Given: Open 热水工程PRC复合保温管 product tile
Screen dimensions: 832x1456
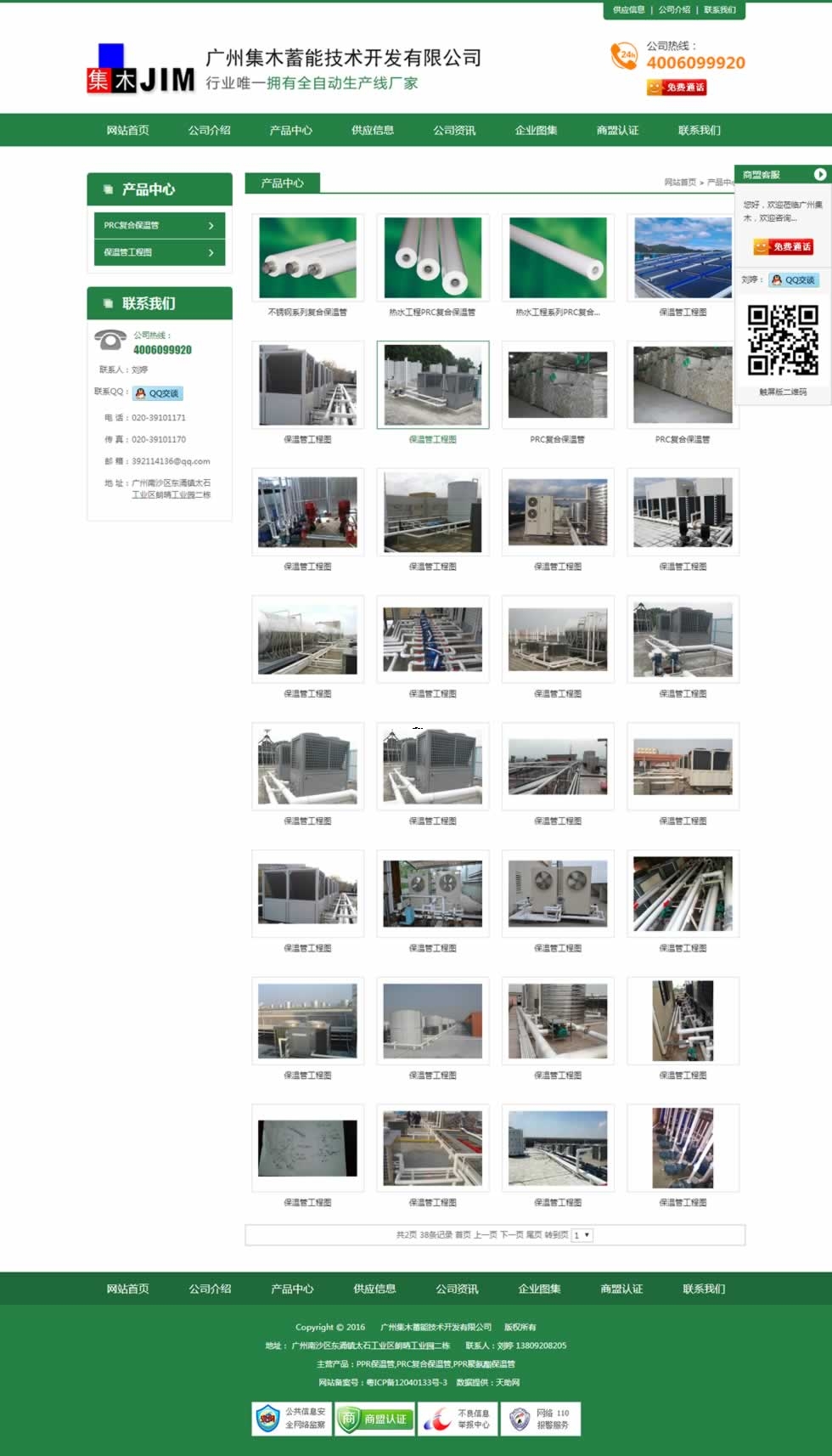Looking at the screenshot, I should (x=433, y=257).
